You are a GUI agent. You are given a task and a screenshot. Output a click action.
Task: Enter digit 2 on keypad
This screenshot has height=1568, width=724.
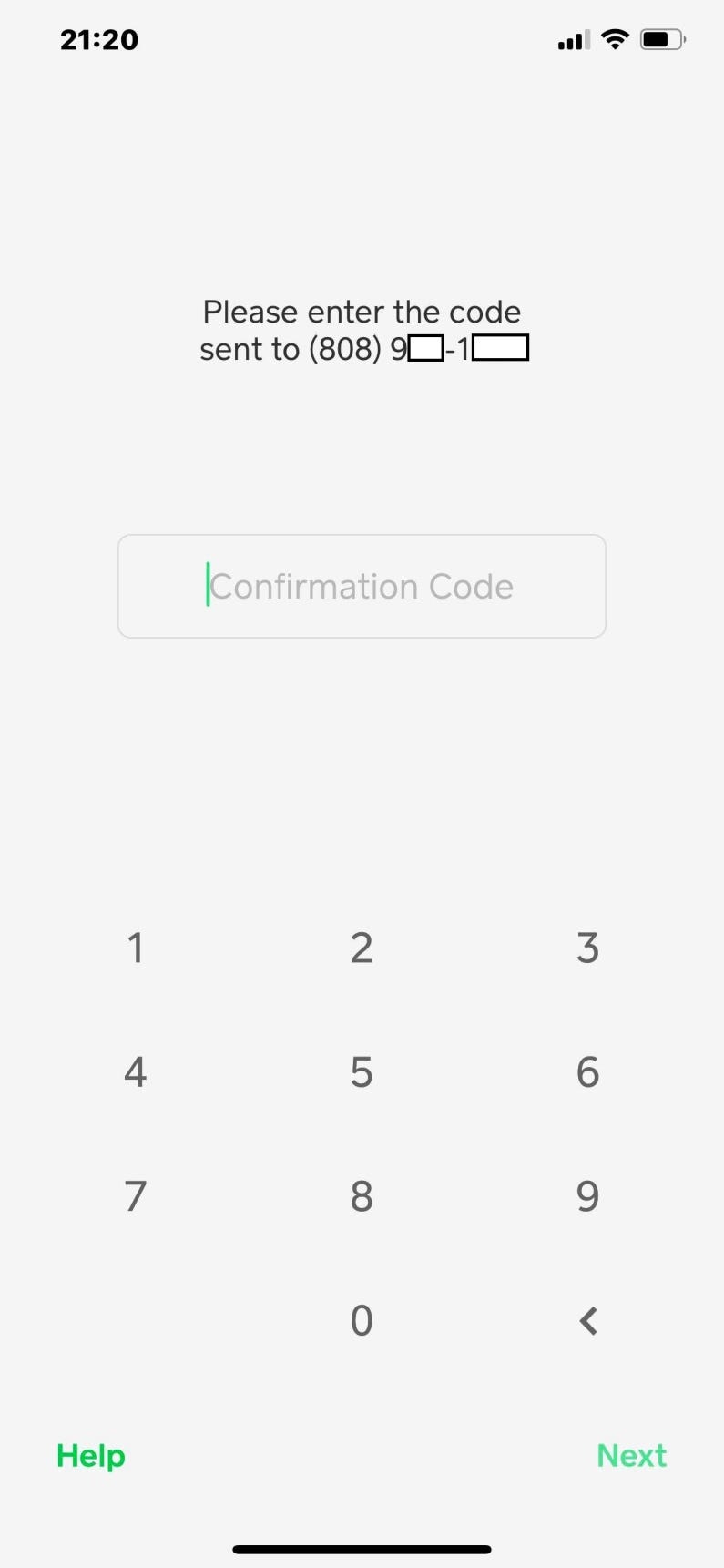click(x=362, y=948)
